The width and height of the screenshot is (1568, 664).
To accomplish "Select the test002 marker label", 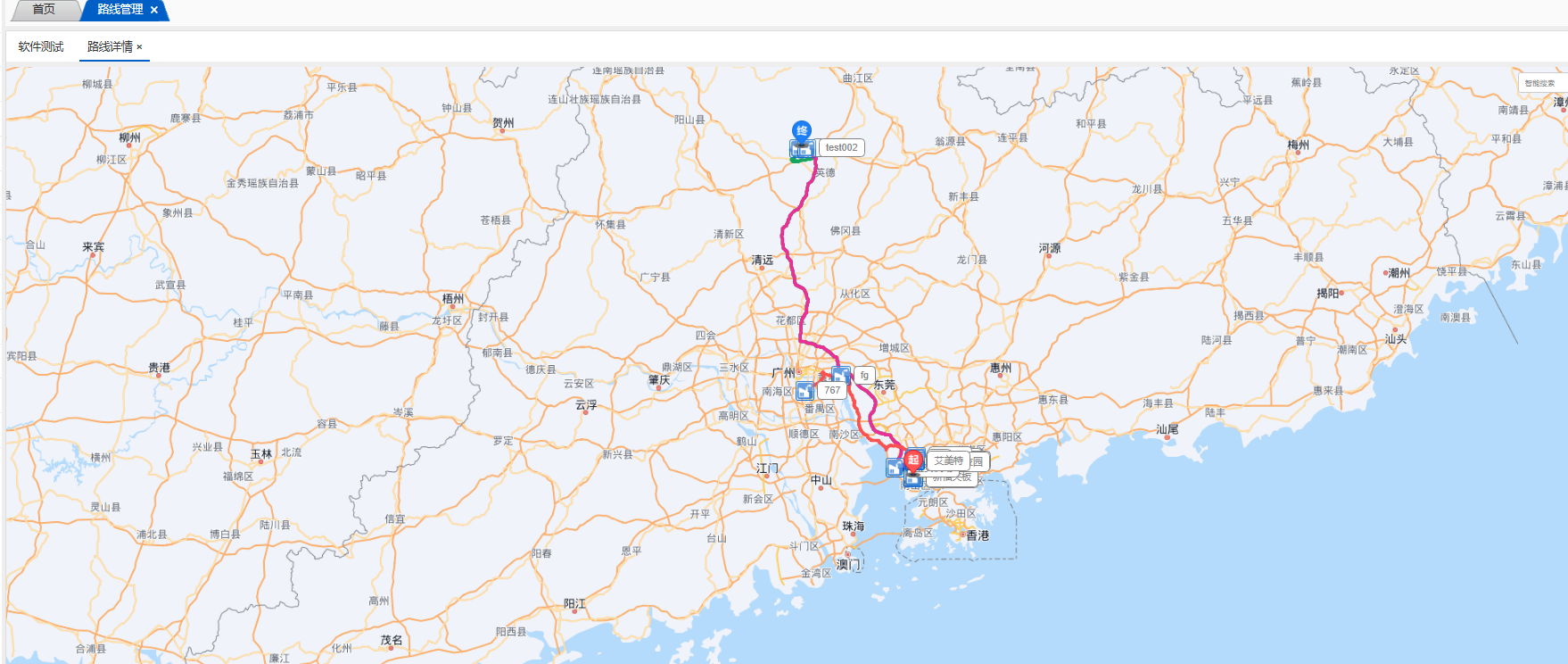I will click(x=841, y=147).
